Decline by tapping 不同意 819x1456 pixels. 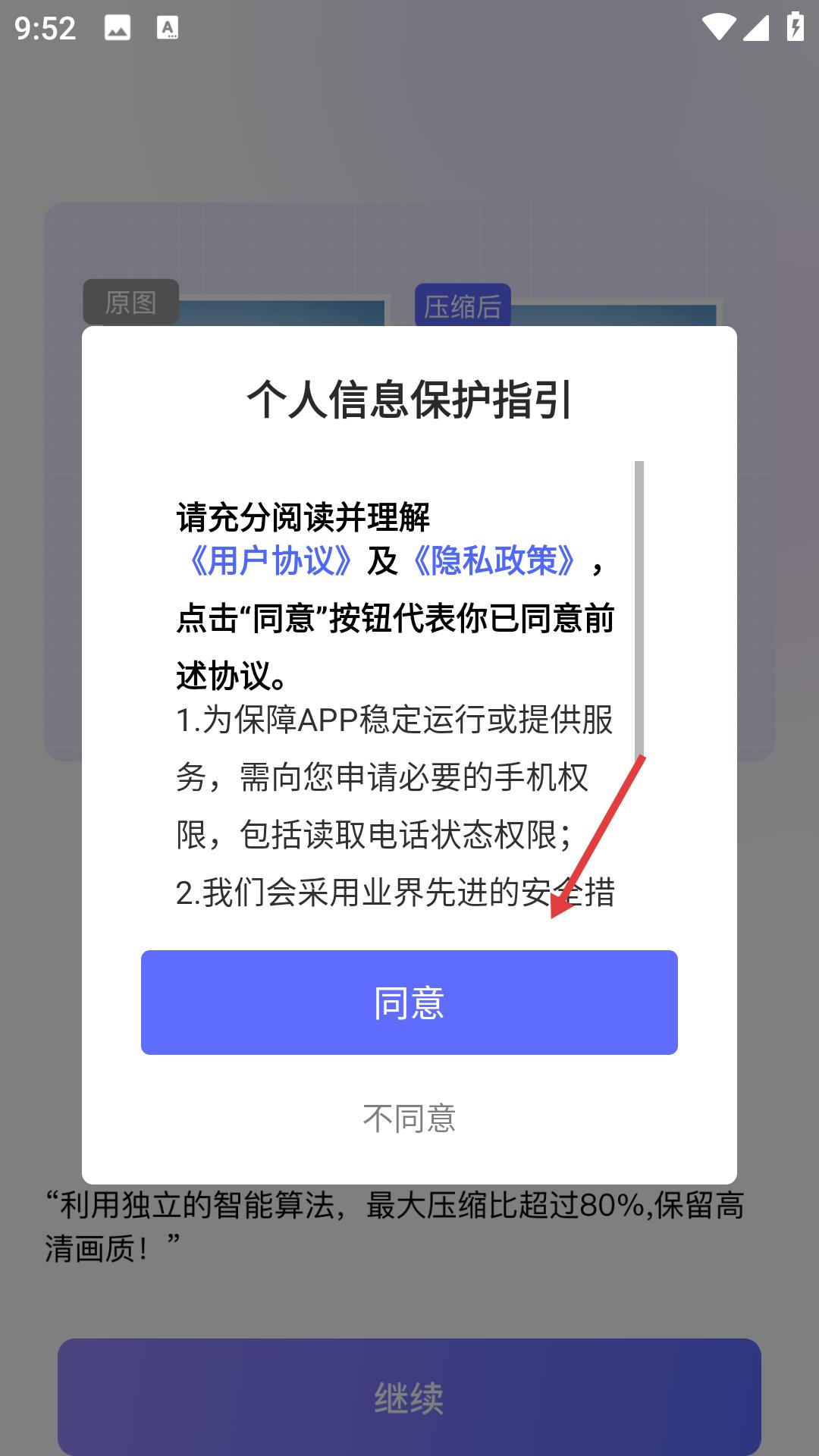point(409,1119)
